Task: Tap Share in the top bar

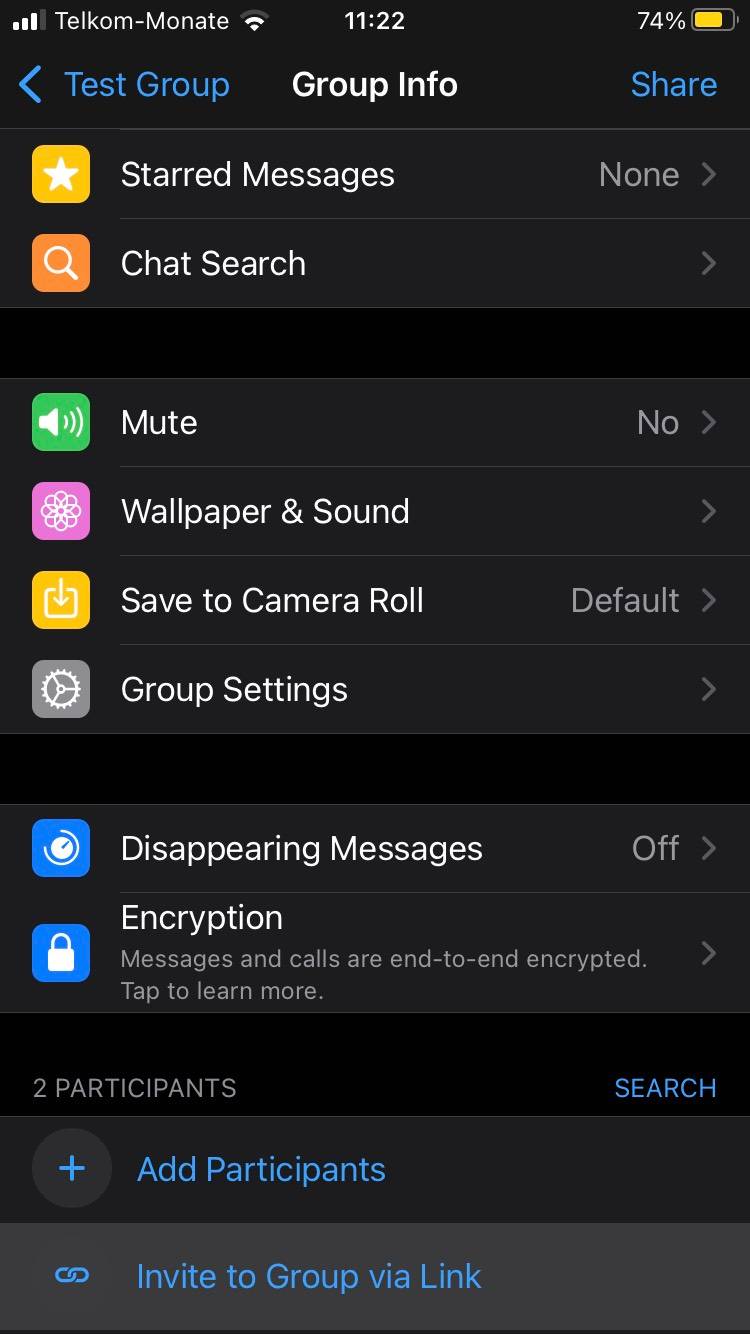Action: 673,85
